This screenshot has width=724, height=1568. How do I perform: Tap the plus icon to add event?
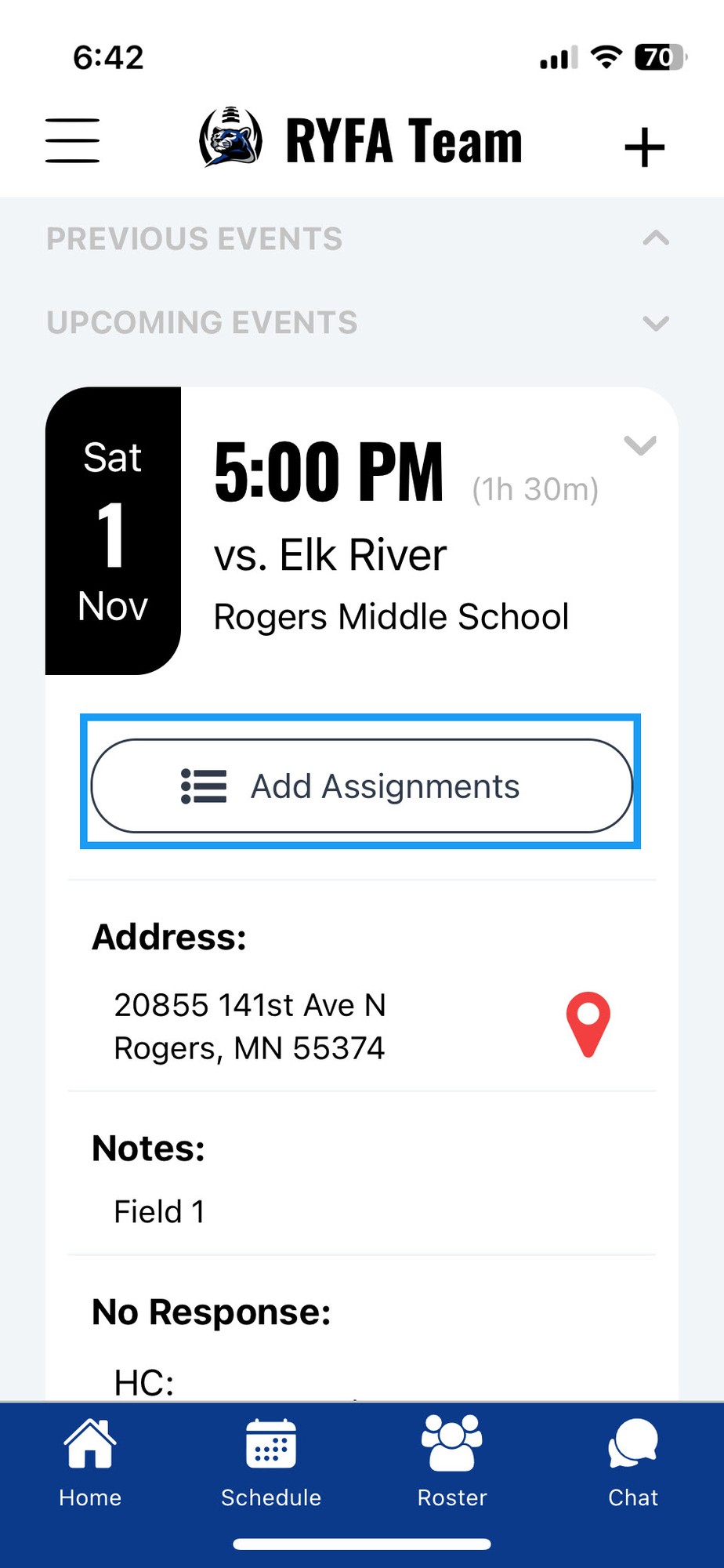click(644, 147)
